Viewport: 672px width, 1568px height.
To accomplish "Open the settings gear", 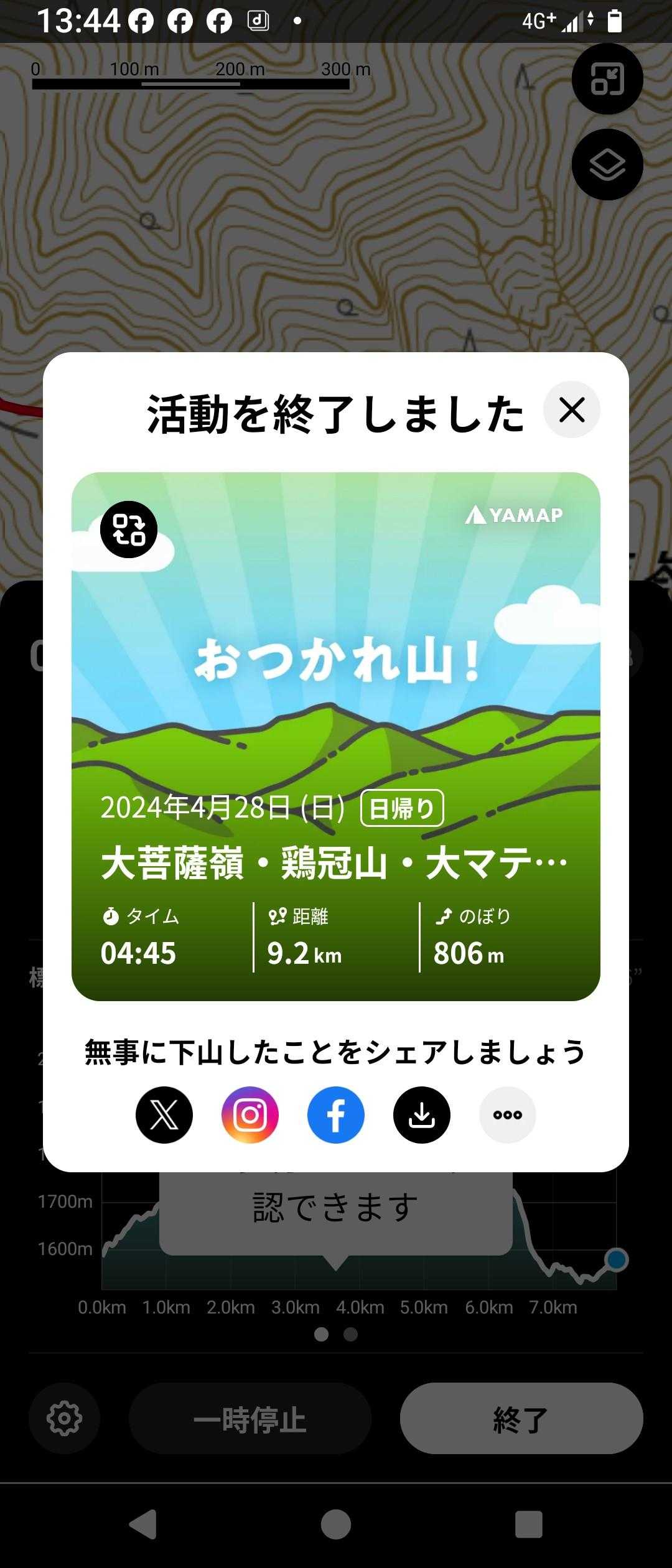I will click(64, 1419).
